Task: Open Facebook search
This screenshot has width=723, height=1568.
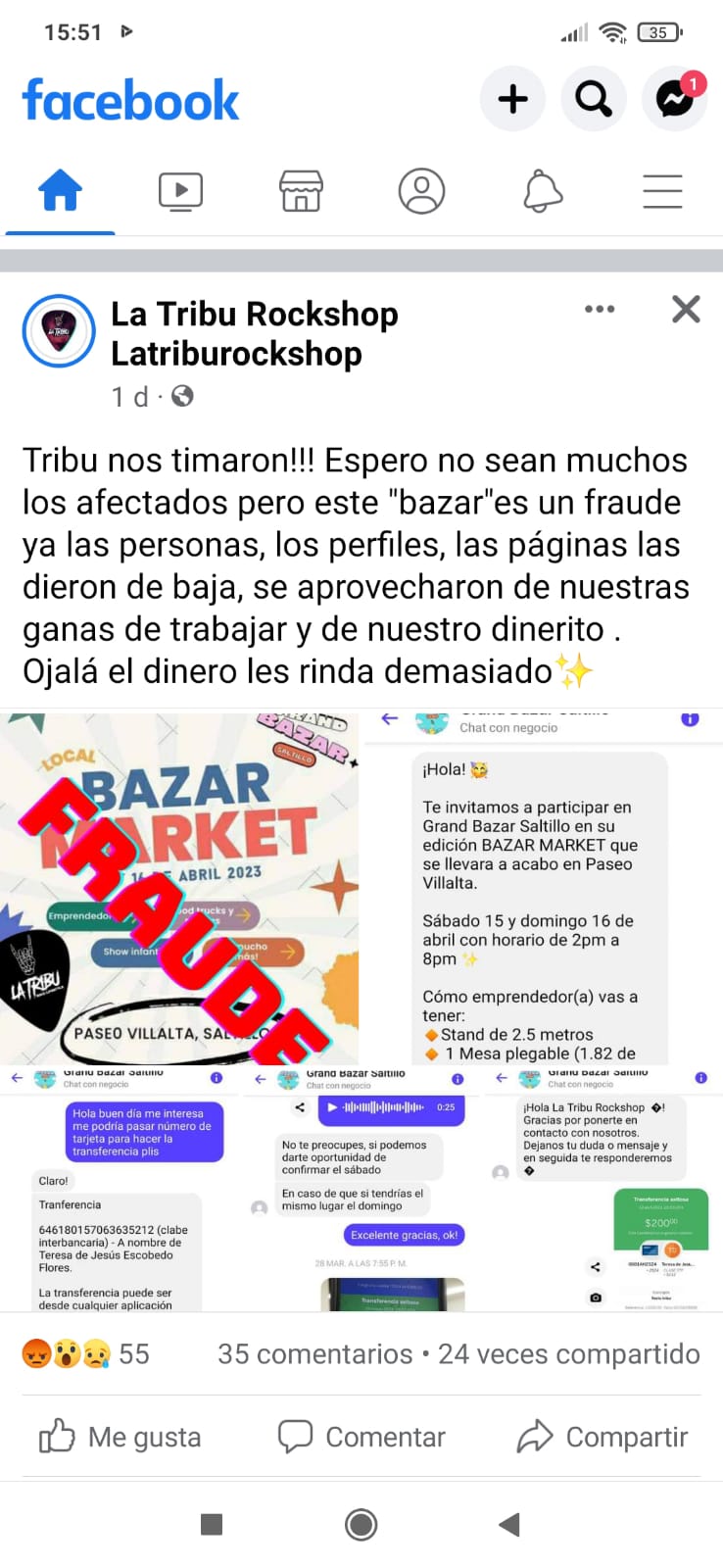Action: tap(593, 99)
